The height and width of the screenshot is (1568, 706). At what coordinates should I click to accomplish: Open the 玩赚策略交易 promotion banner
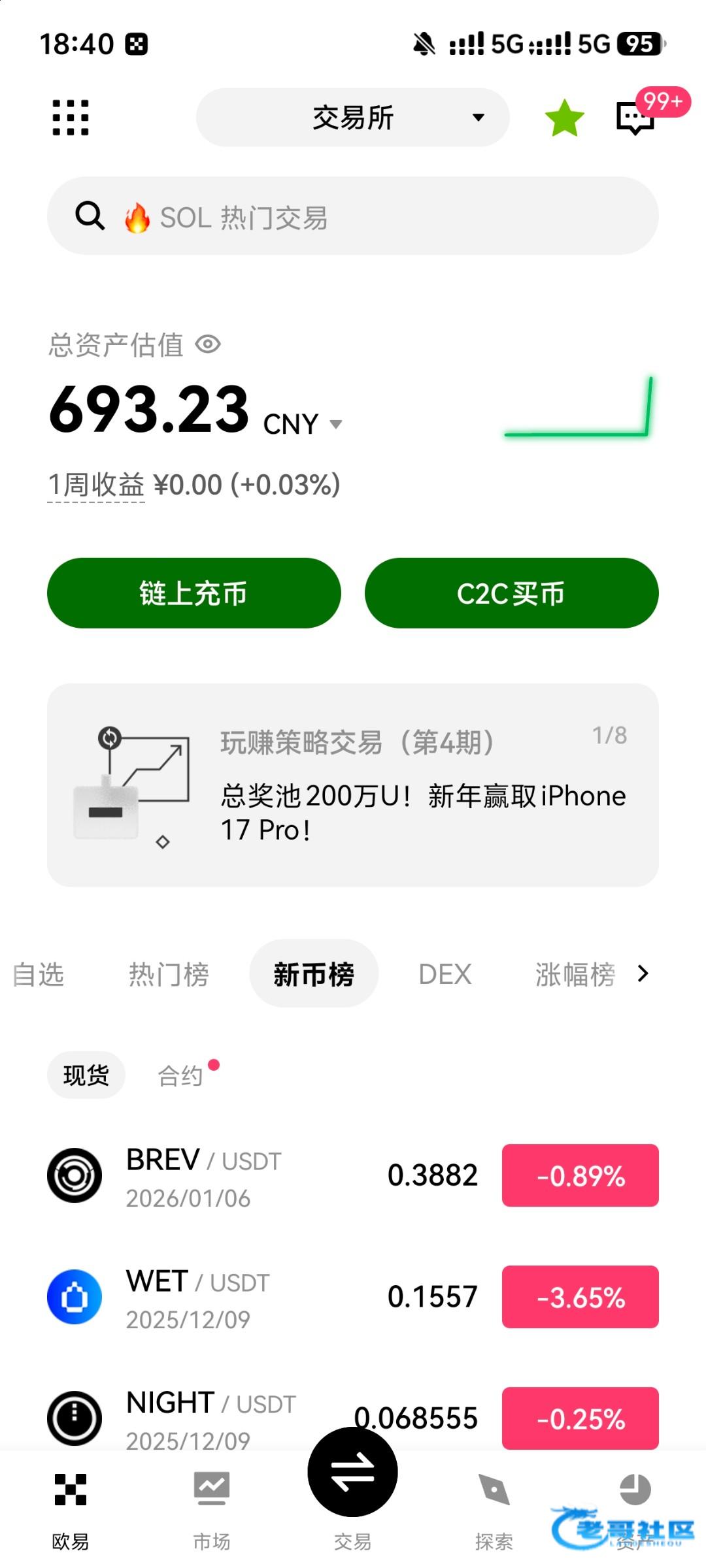pos(353,785)
